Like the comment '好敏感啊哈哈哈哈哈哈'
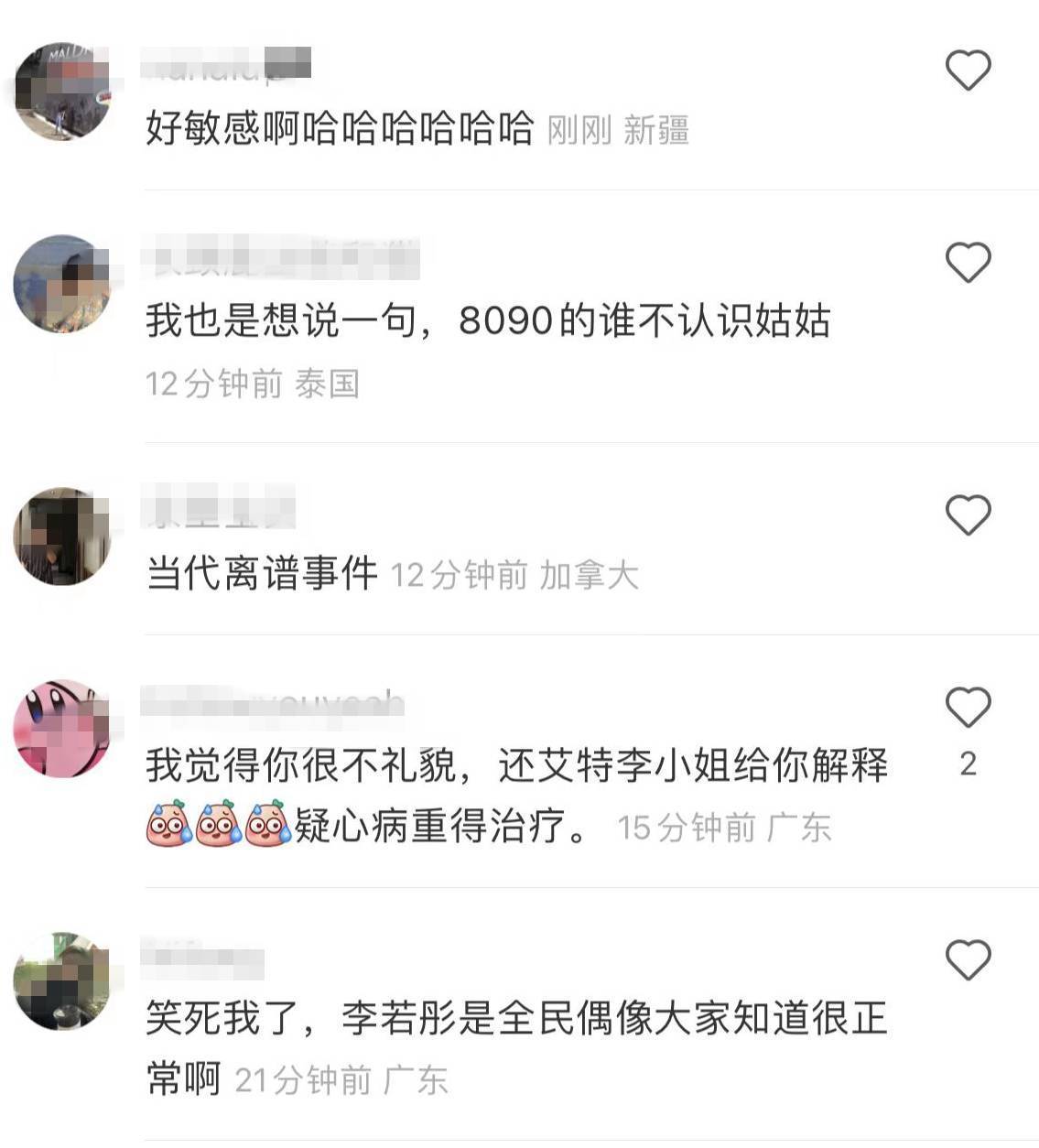The height and width of the screenshot is (1148, 1039). point(968,70)
